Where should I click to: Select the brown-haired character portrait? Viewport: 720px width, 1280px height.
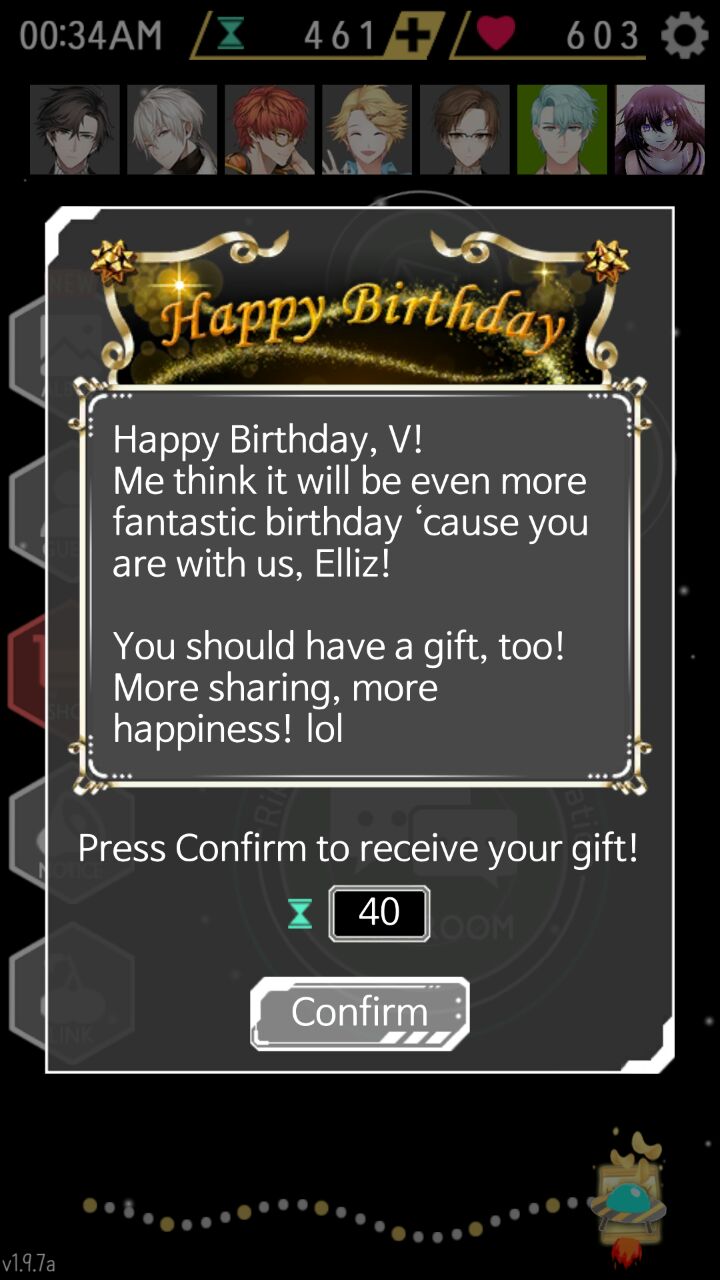tap(464, 130)
